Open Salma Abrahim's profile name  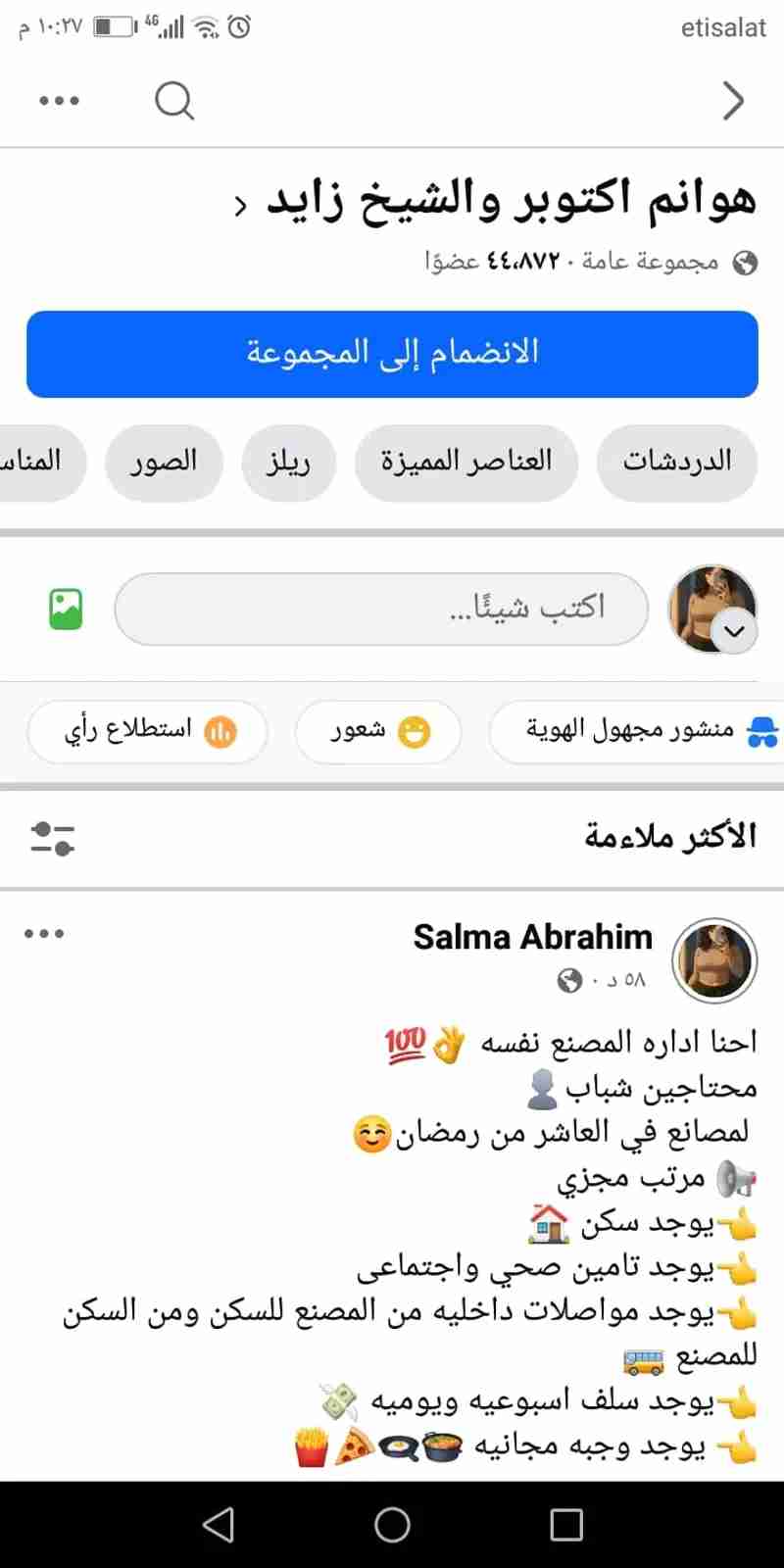tap(532, 937)
